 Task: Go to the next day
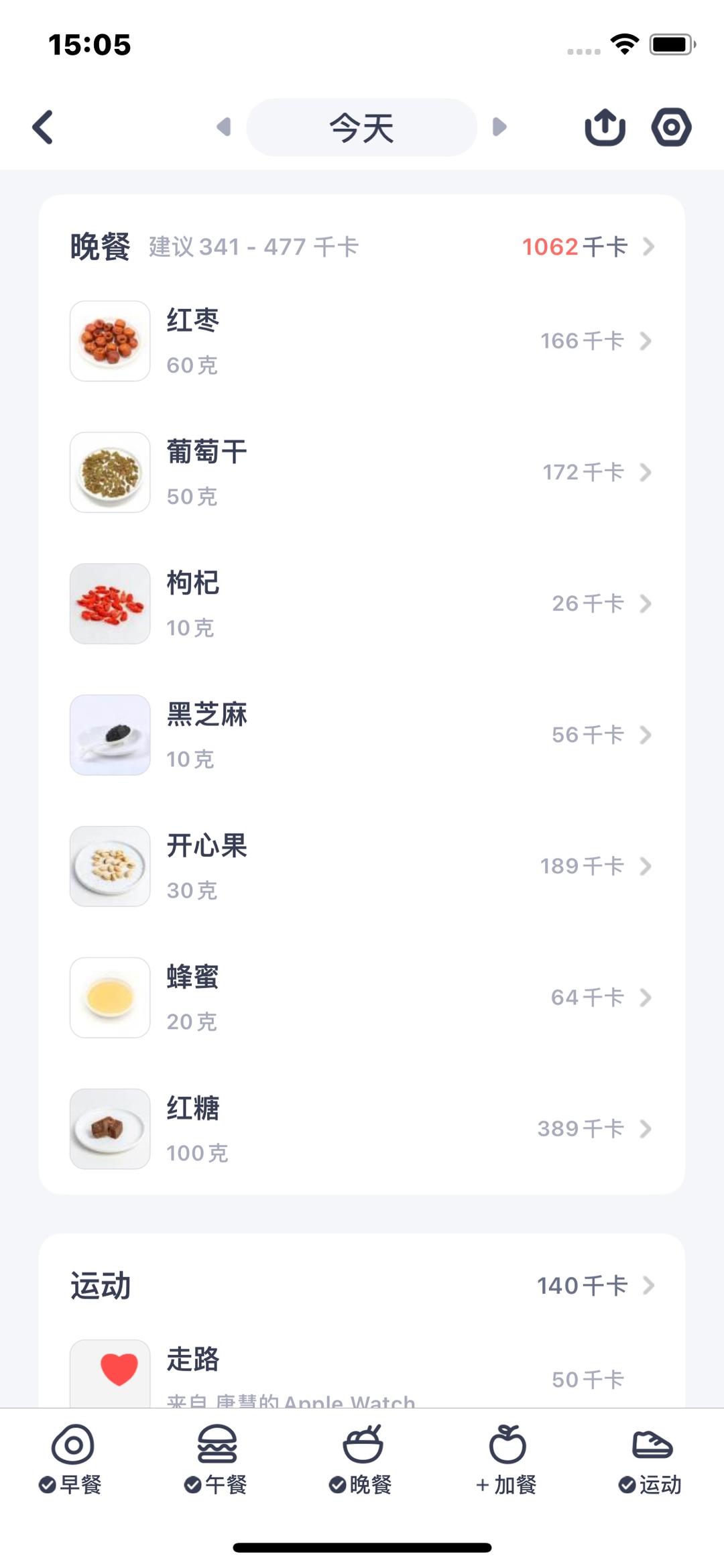point(499,127)
